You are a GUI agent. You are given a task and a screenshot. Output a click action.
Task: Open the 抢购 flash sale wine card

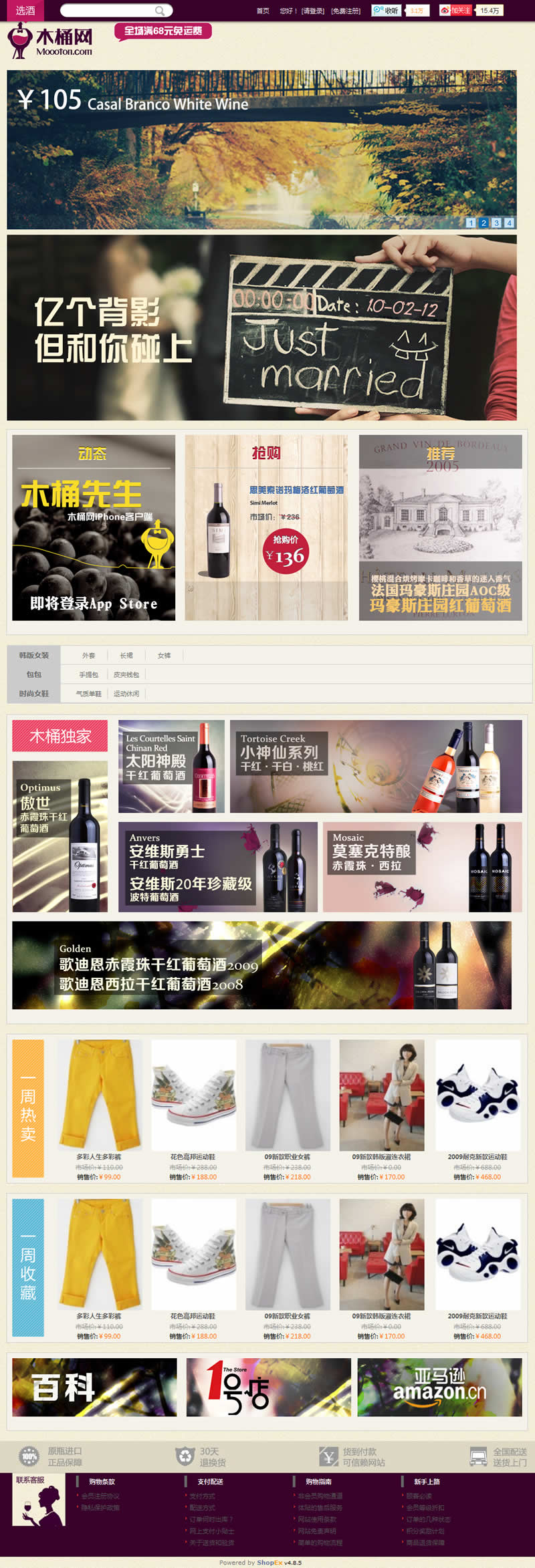point(266,528)
